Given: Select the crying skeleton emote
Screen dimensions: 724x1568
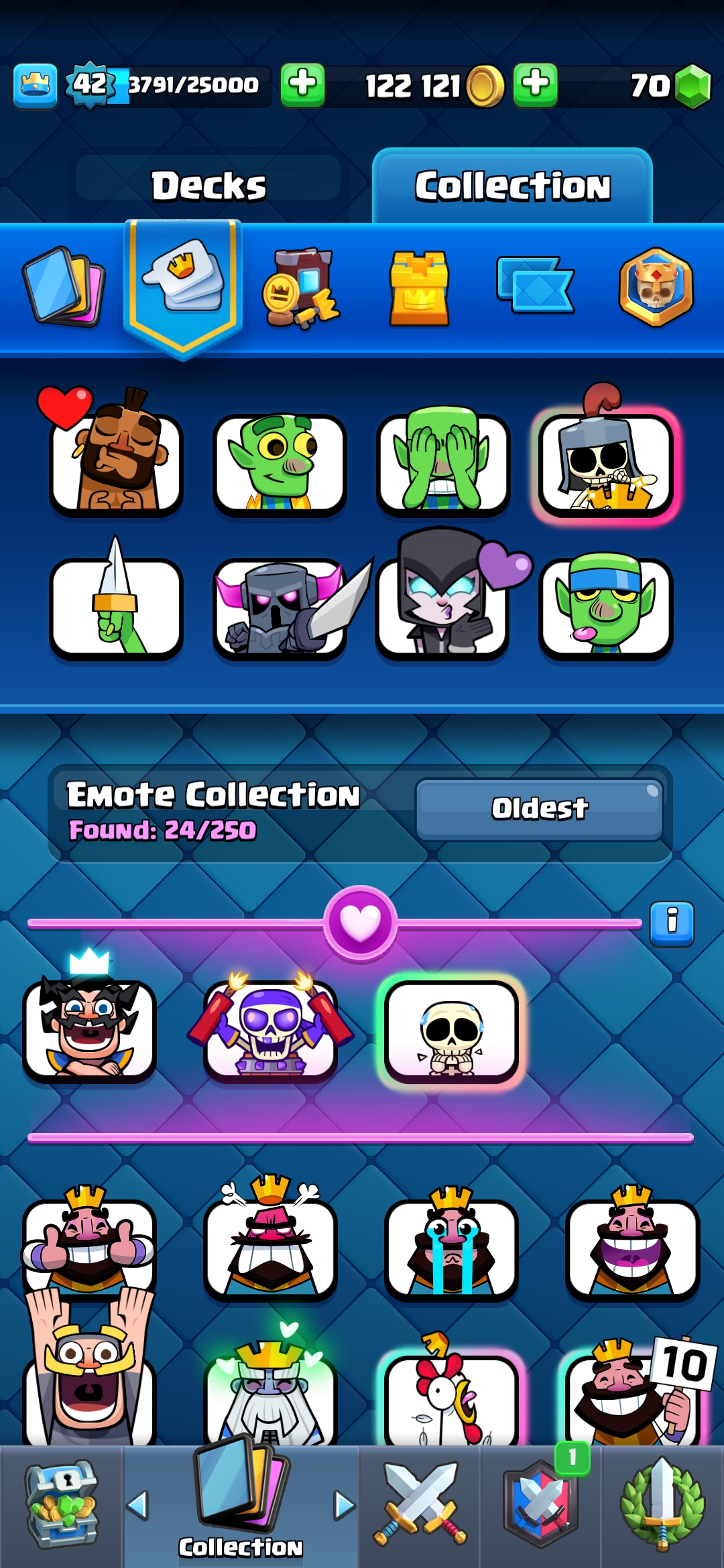Looking at the screenshot, I should point(451,1032).
